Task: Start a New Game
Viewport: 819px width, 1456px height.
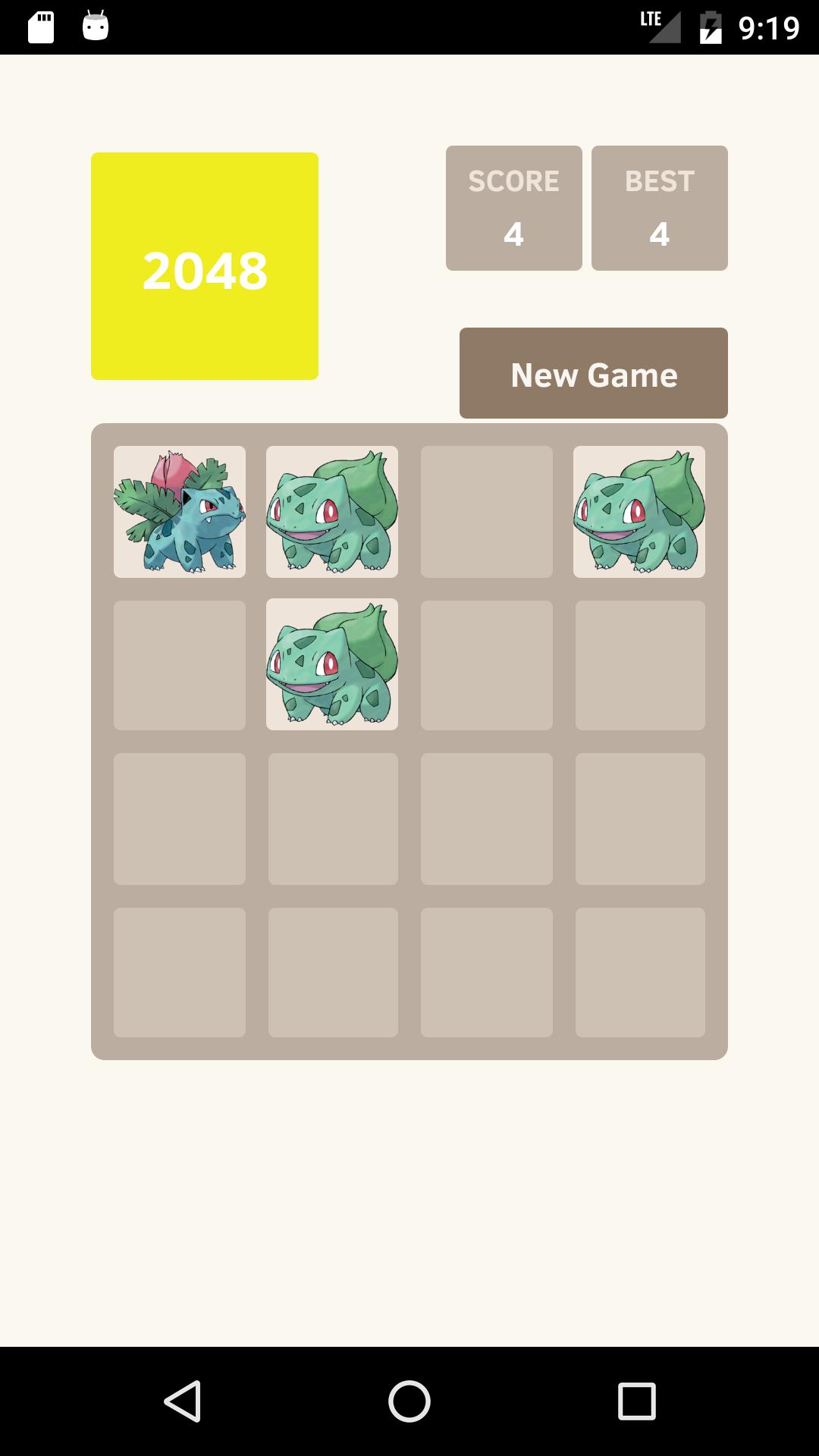Action: [x=593, y=373]
